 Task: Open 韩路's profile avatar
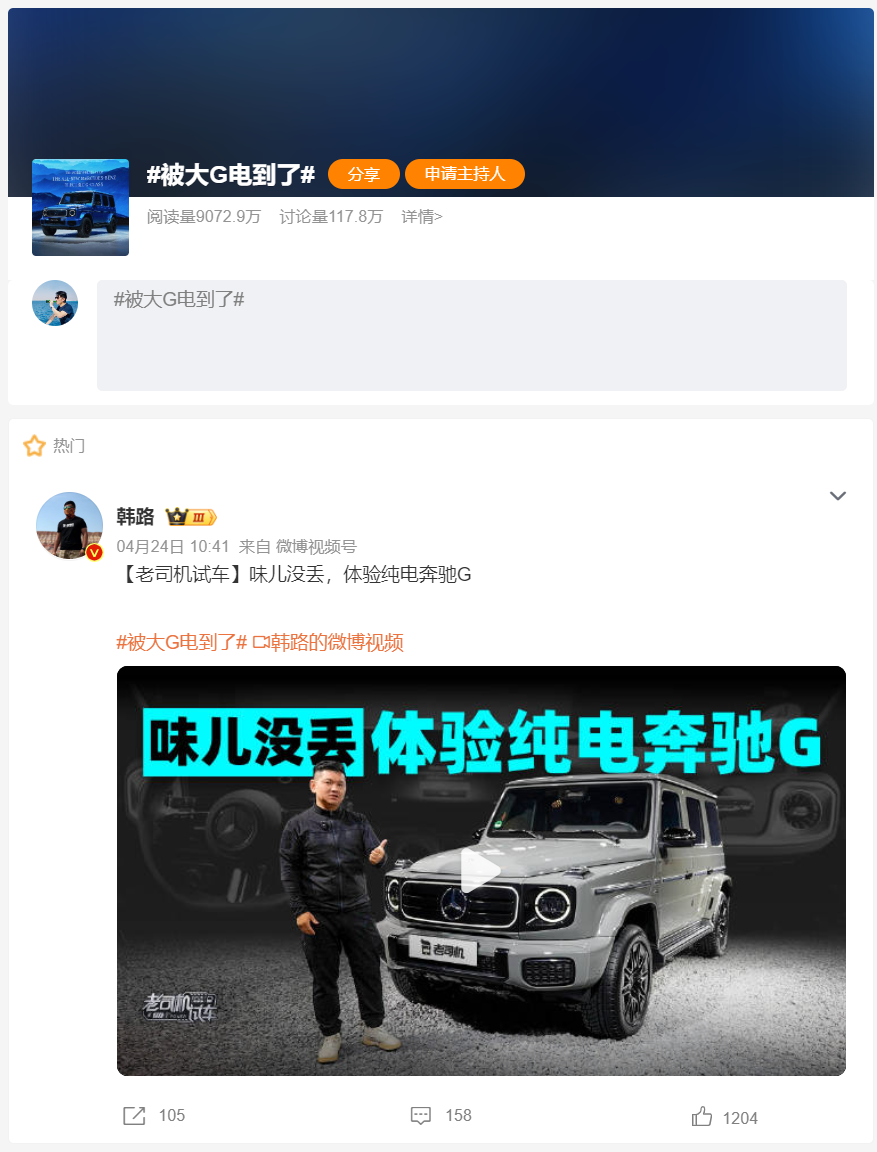[69, 525]
